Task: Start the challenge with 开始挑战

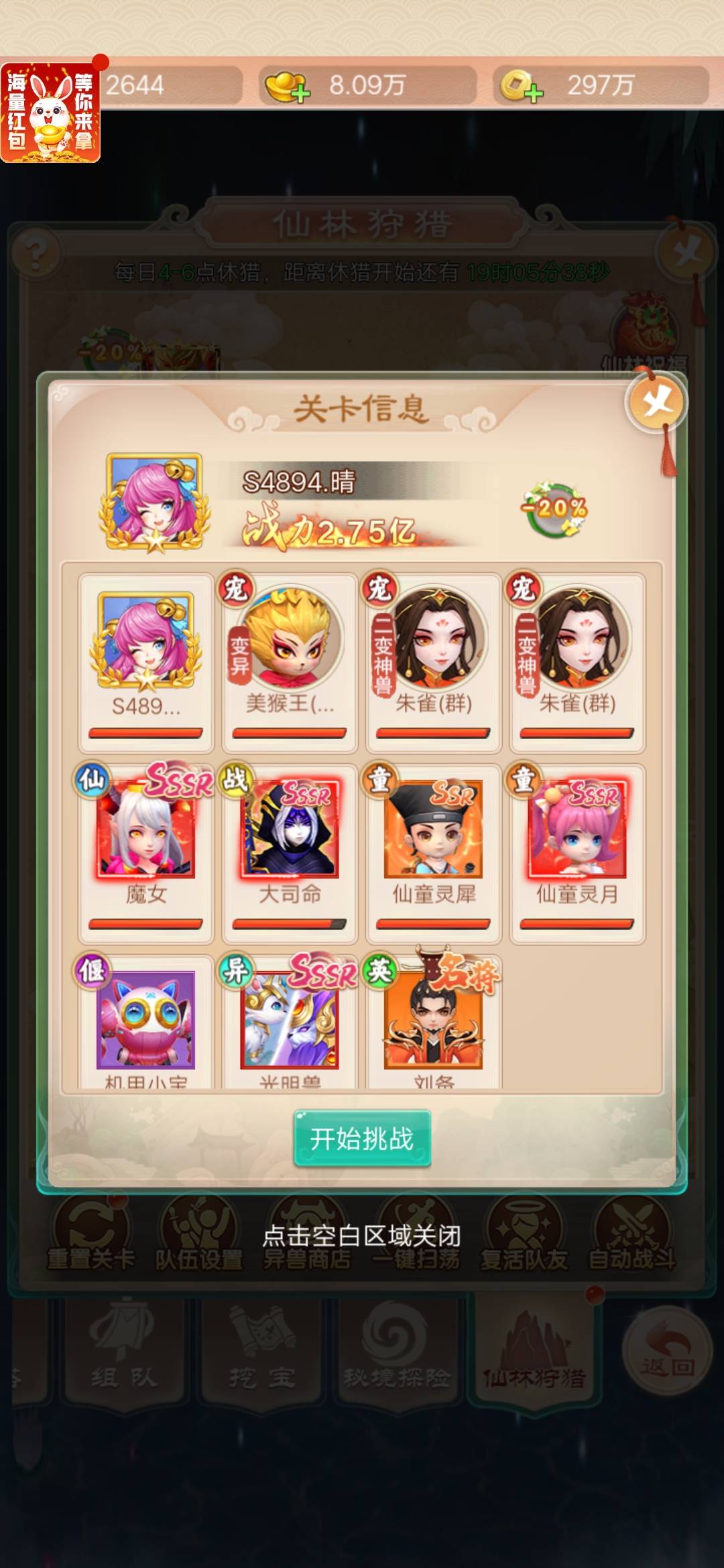Action: (x=362, y=1138)
